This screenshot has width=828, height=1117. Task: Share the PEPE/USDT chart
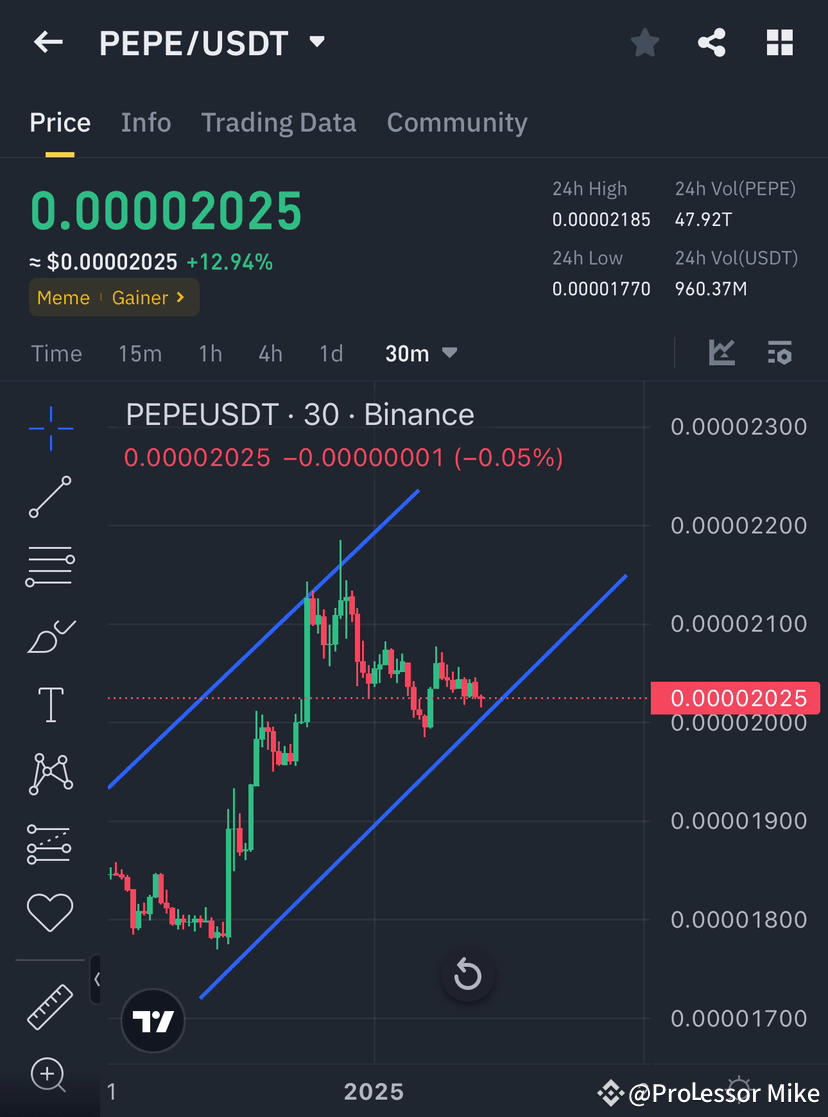712,42
